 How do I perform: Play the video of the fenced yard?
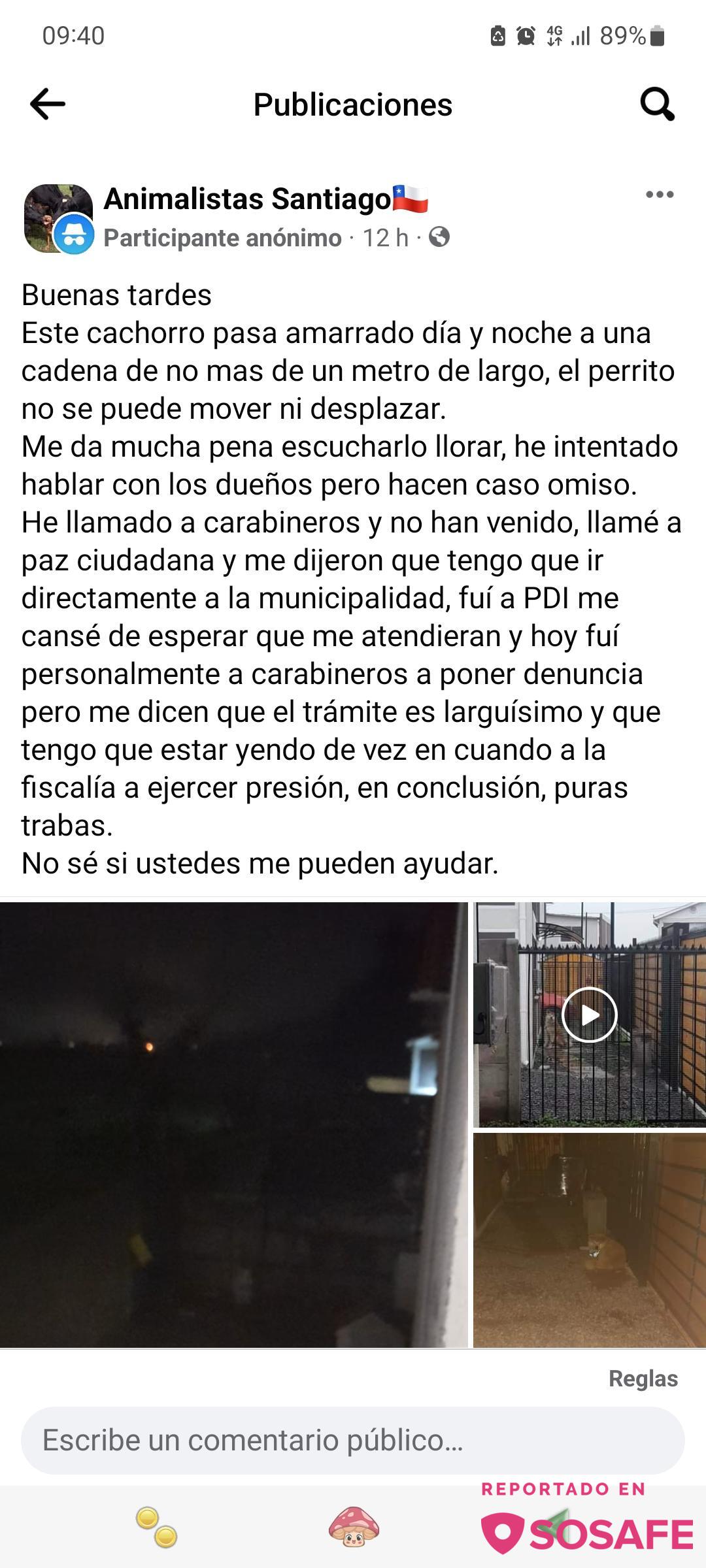pos(590,1015)
